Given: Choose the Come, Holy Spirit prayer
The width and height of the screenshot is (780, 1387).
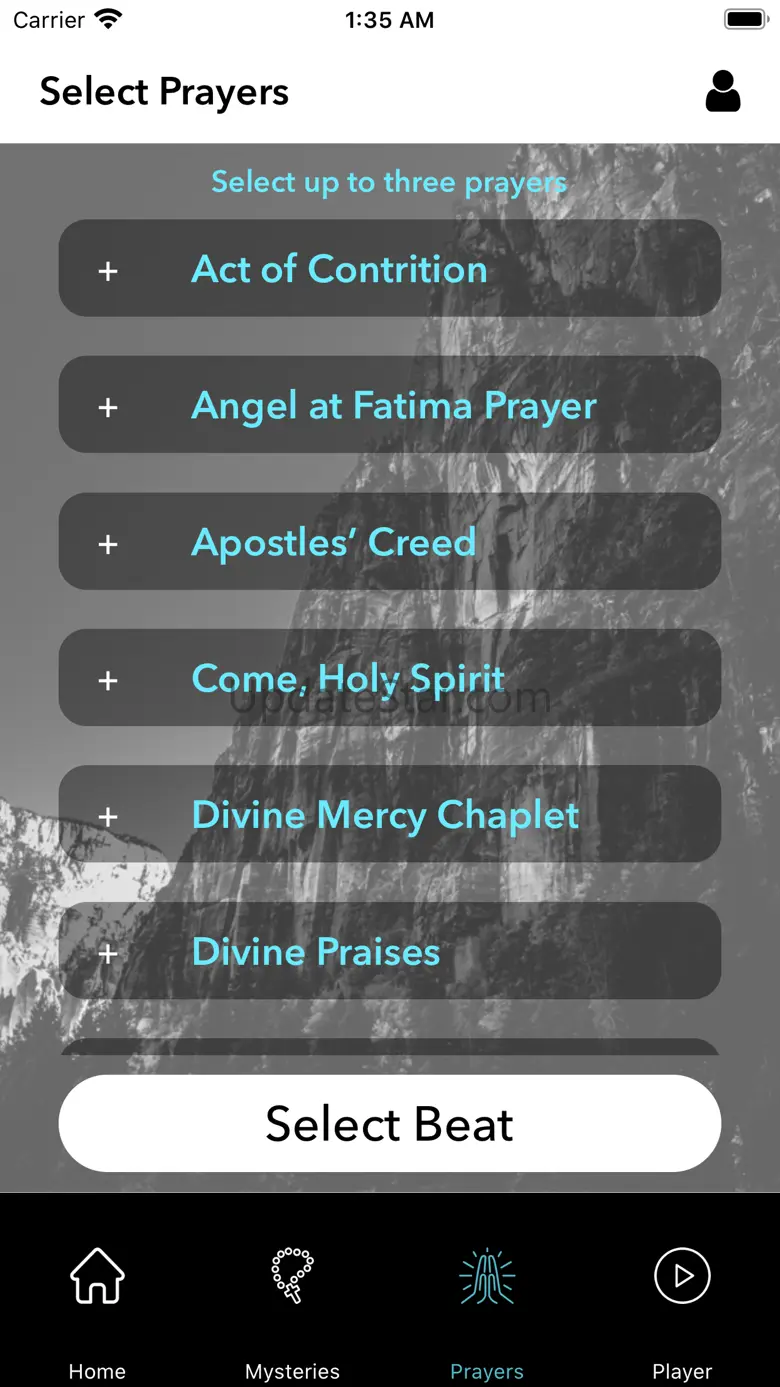Looking at the screenshot, I should click(x=390, y=678).
